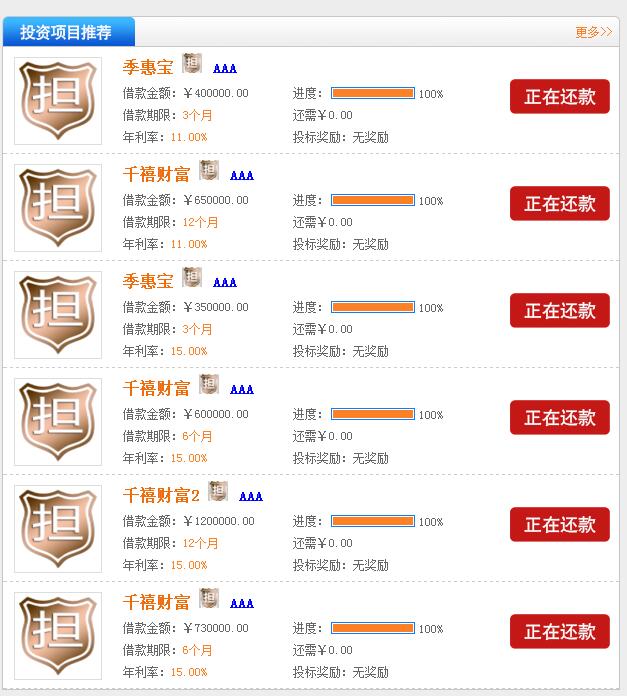The width and height of the screenshot is (627, 696).
Task: Tap 正在还款 for the ¥350000.00 季惠宝 project
Action: pos(559,311)
